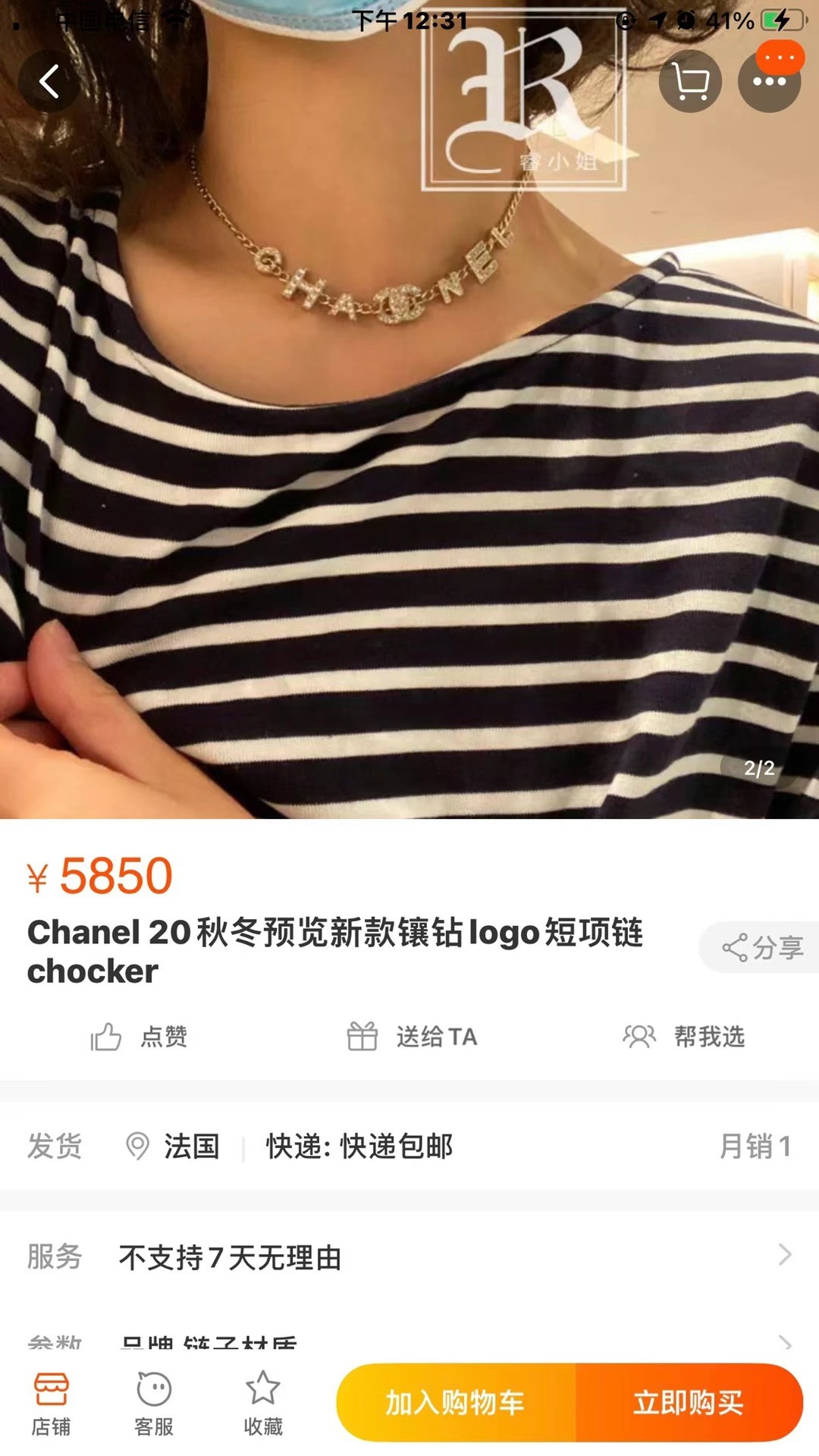819x1456 pixels.
Task: Visit the seller's shop via 店铺
Action: [x=51, y=1404]
